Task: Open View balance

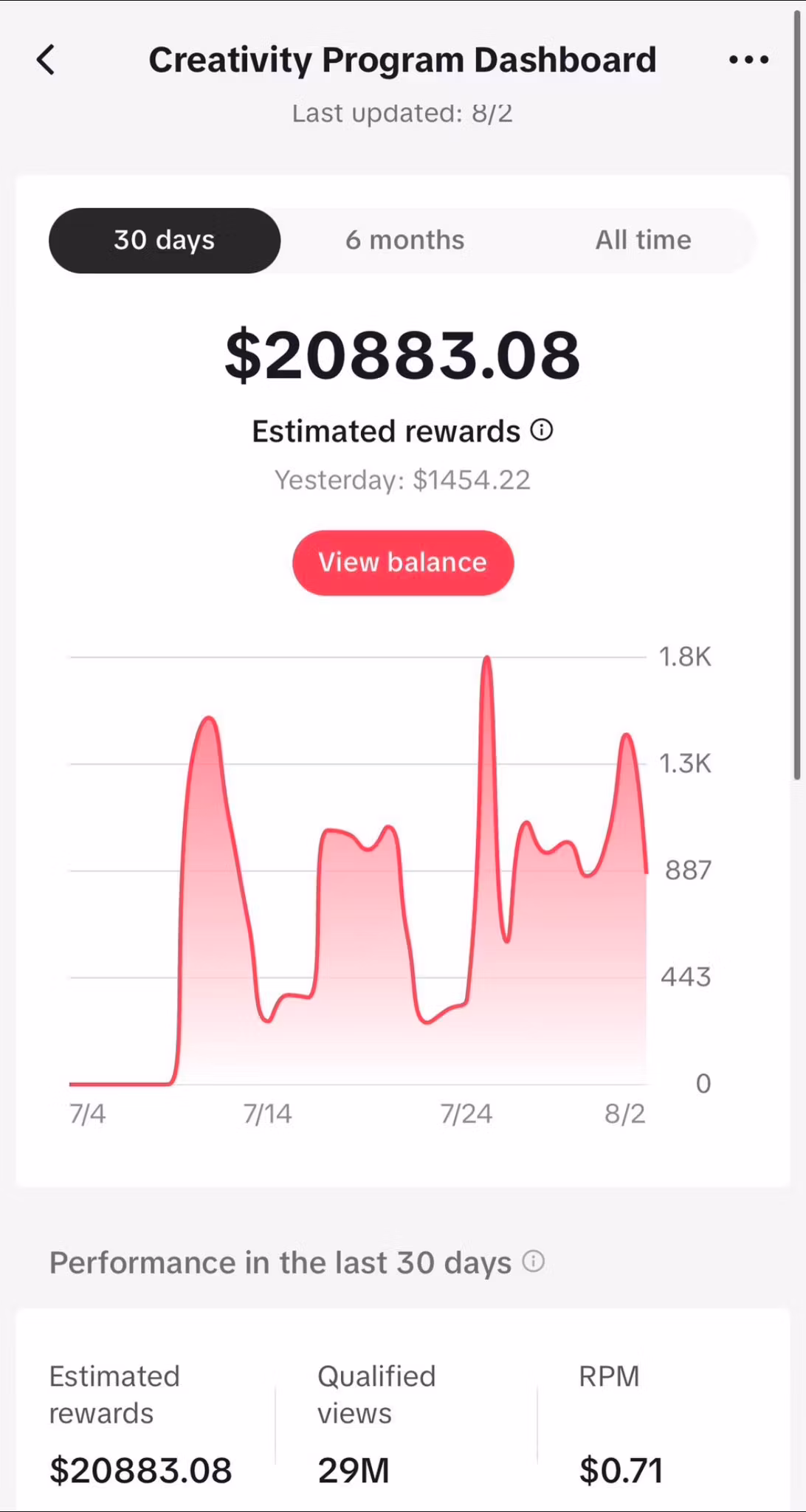Action: pyautogui.click(x=403, y=563)
